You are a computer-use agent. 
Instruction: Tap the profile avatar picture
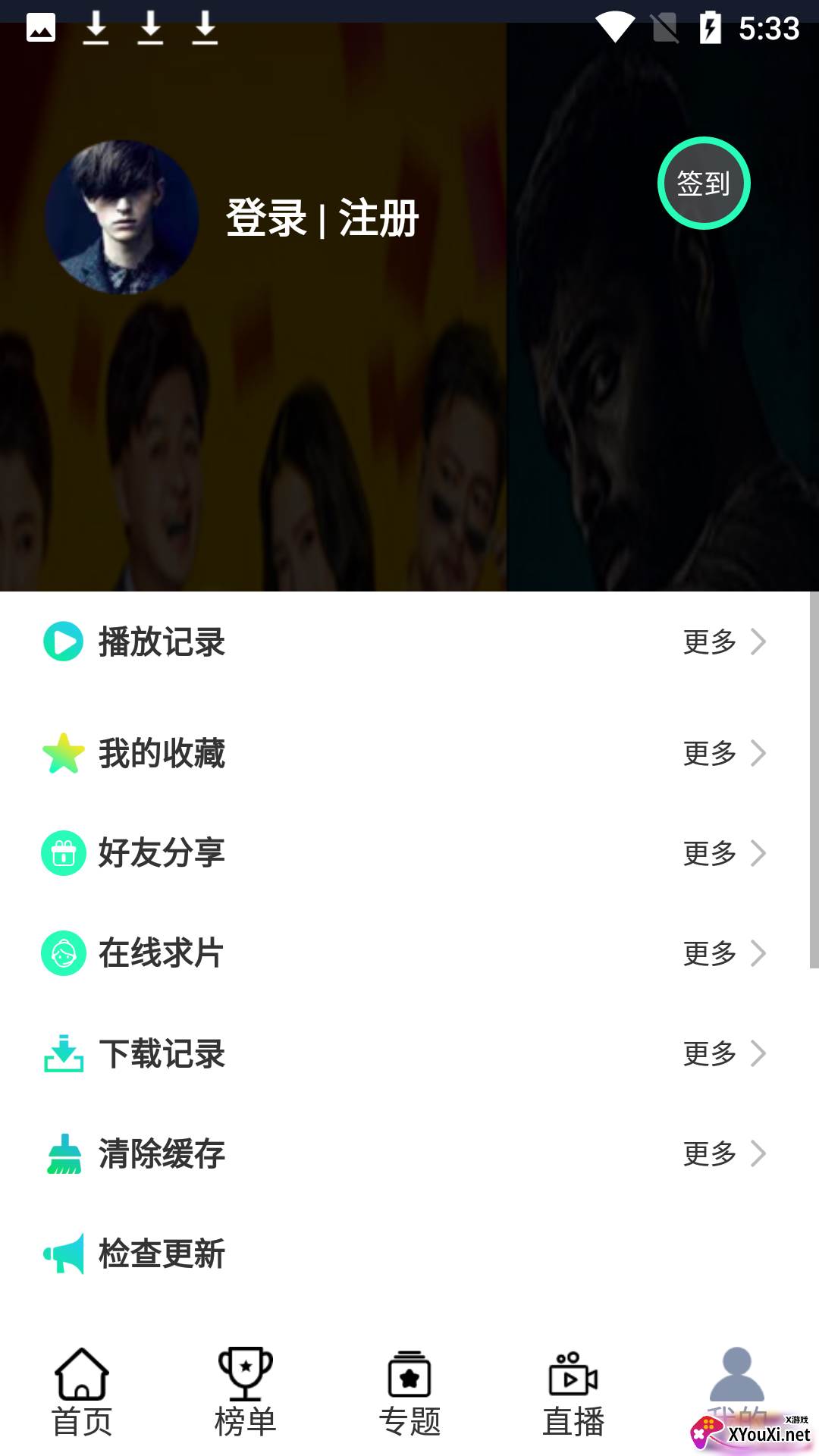(121, 217)
